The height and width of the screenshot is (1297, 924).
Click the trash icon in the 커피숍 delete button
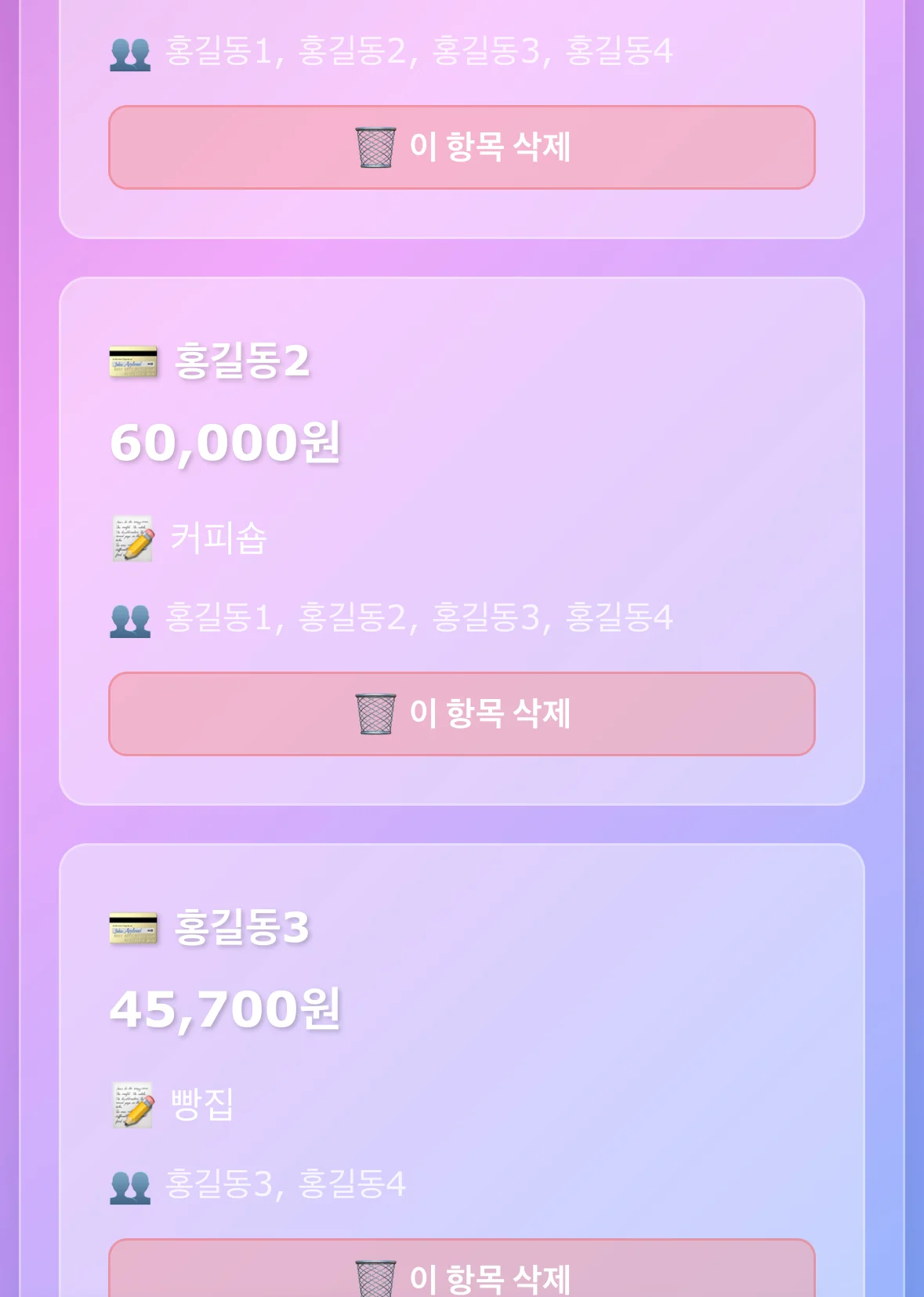[375, 714]
